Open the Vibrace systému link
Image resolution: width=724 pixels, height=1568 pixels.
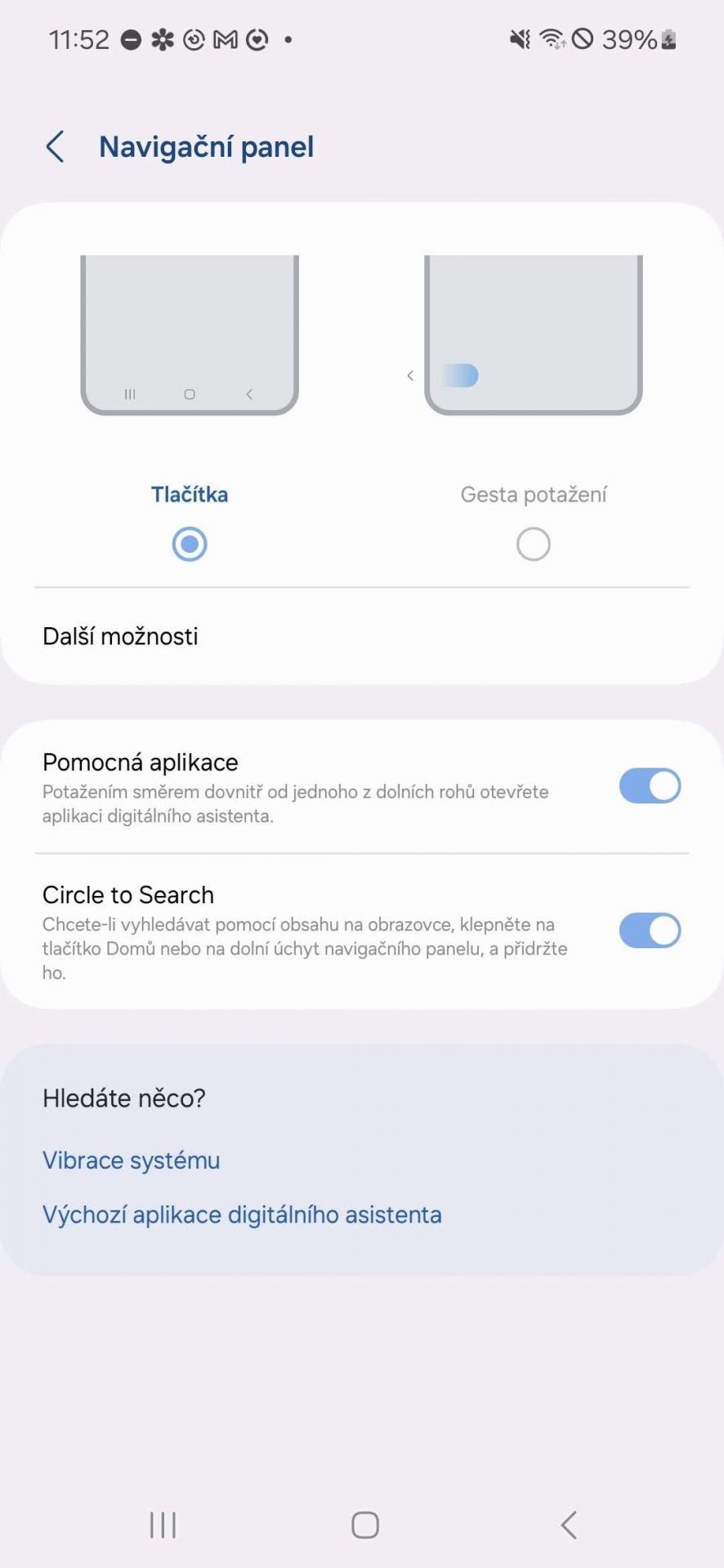[x=132, y=1160]
